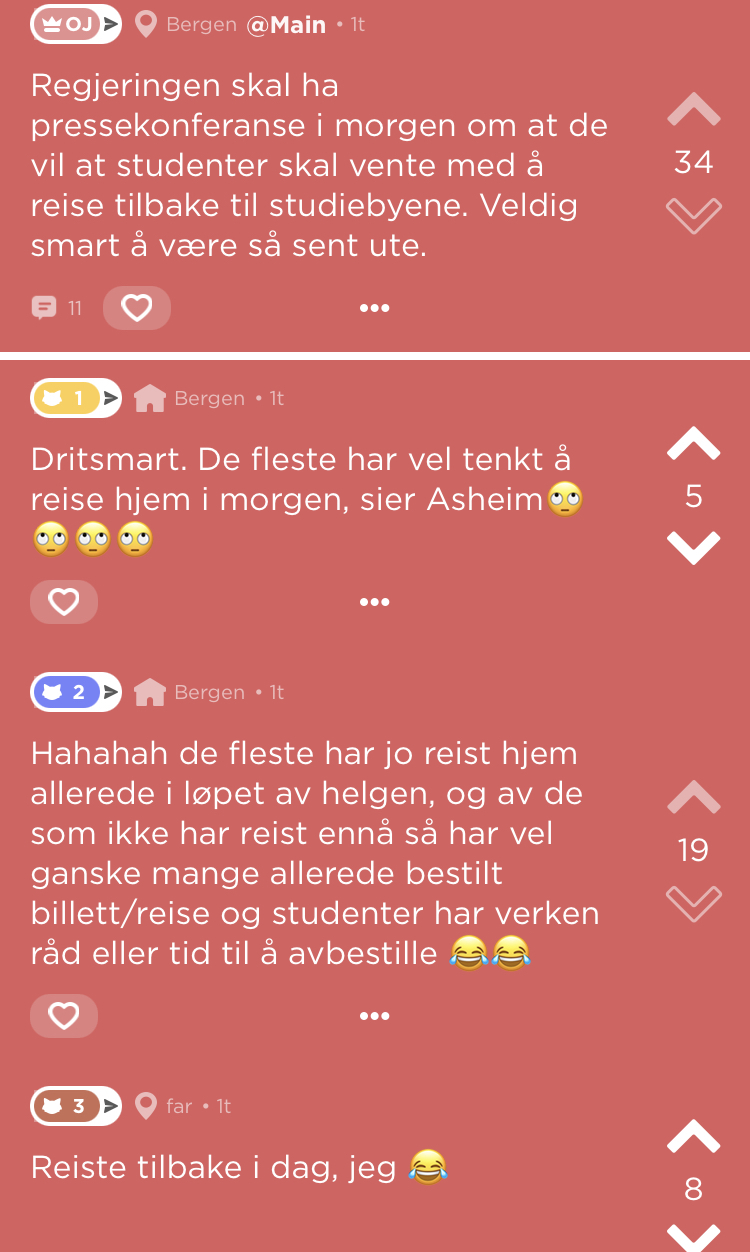
Task: Downvote the original post with 34 votes
Action: coord(693,215)
